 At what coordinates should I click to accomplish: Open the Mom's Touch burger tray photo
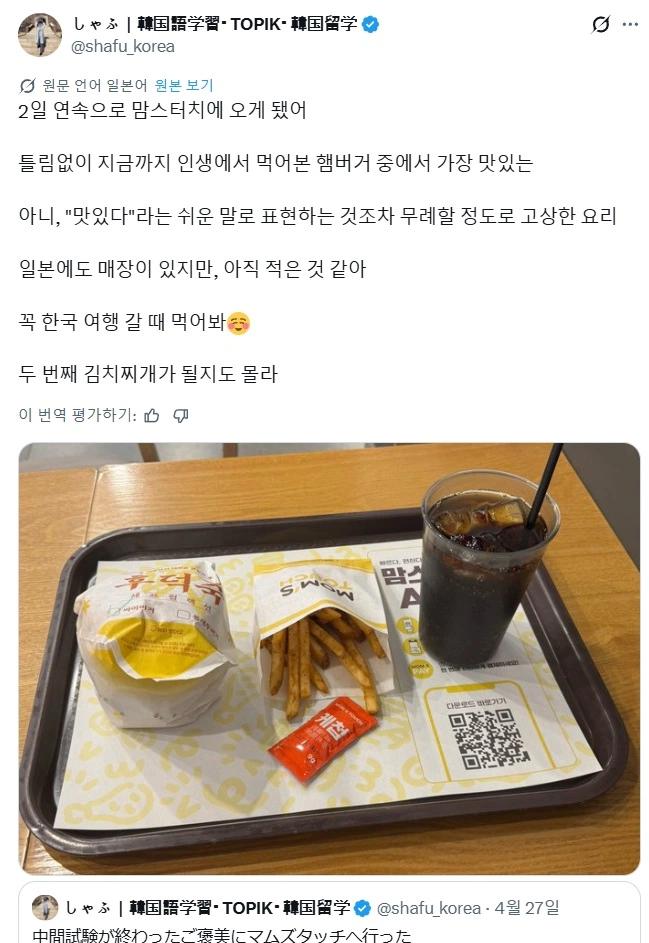pyautogui.click(x=329, y=658)
